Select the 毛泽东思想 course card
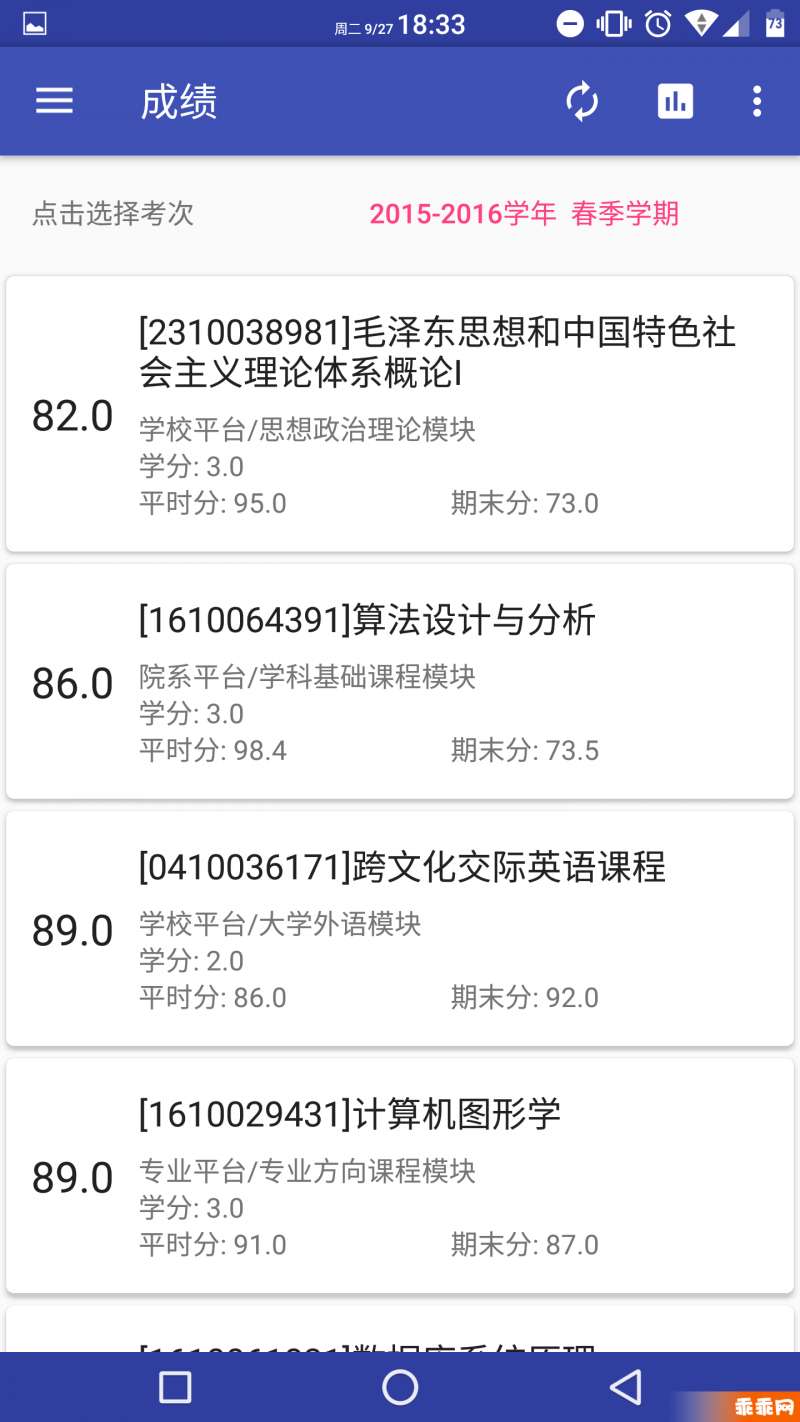The image size is (800, 1422). point(400,415)
